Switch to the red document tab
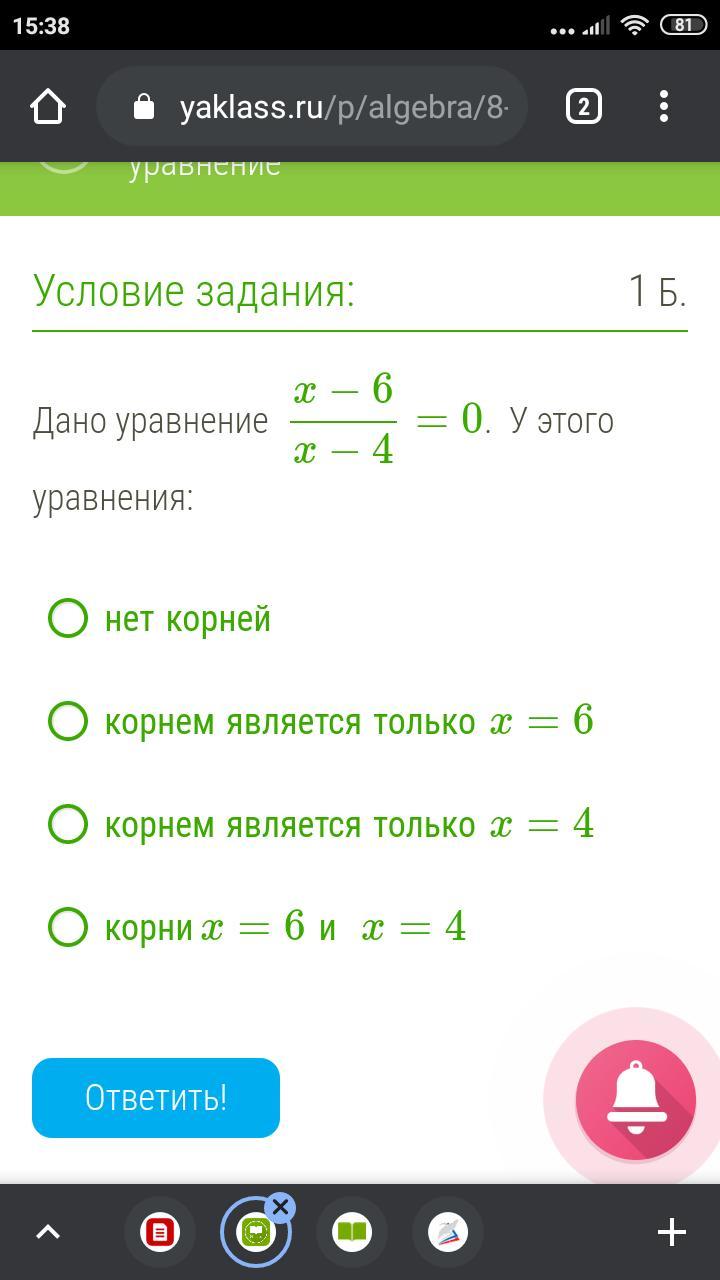Screen dimensions: 720x1280 pyautogui.click(x=160, y=1233)
